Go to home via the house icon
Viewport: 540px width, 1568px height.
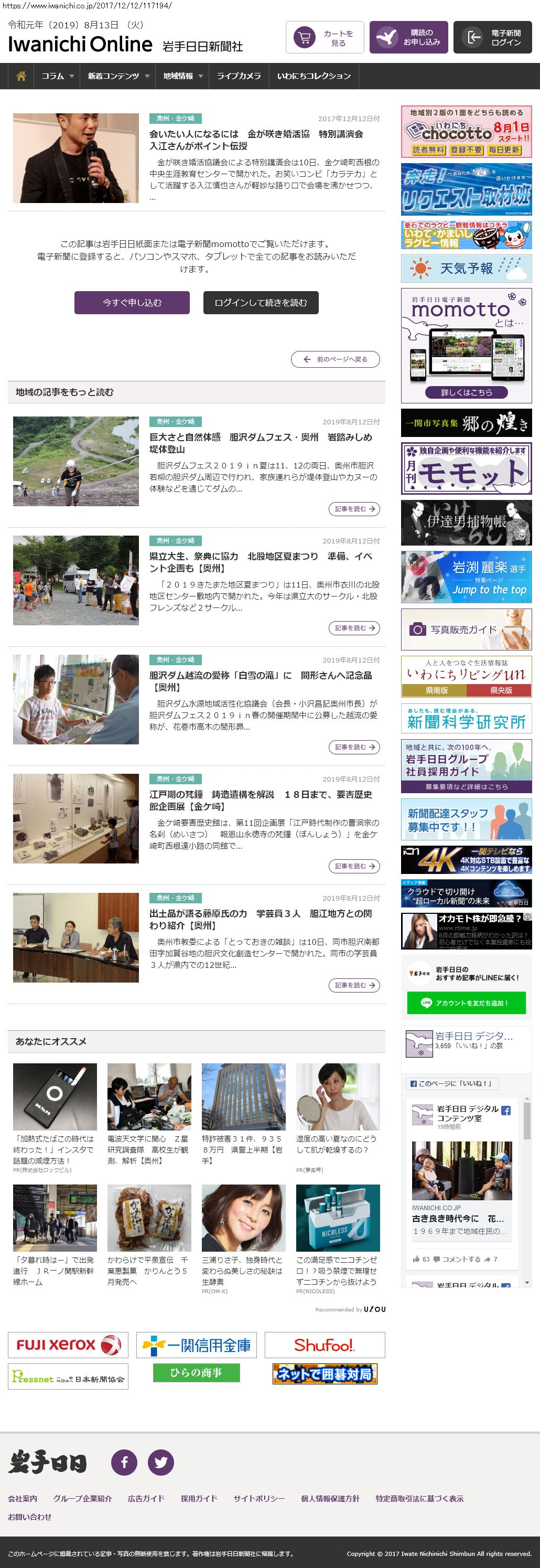pos(21,76)
